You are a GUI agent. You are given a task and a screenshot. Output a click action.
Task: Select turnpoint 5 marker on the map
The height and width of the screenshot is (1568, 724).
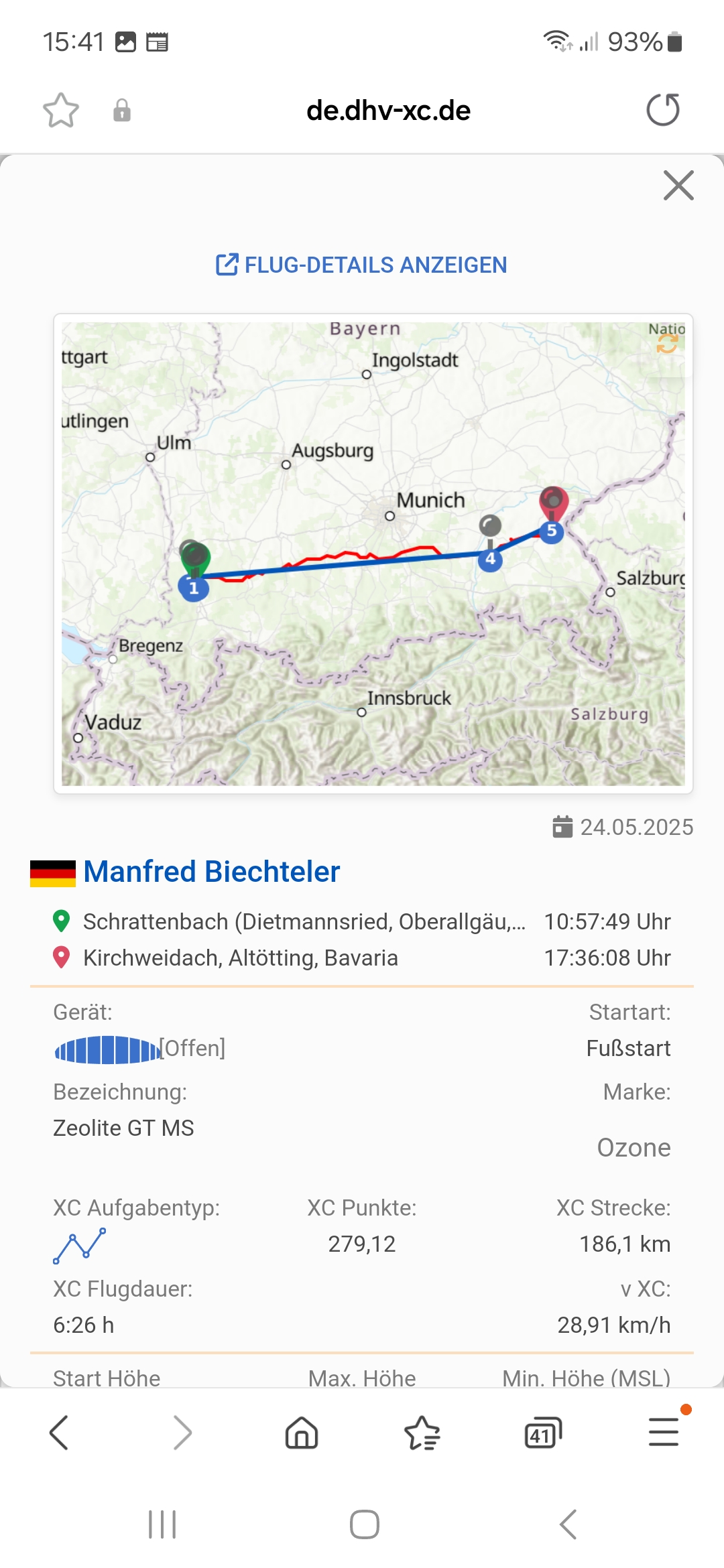(551, 531)
